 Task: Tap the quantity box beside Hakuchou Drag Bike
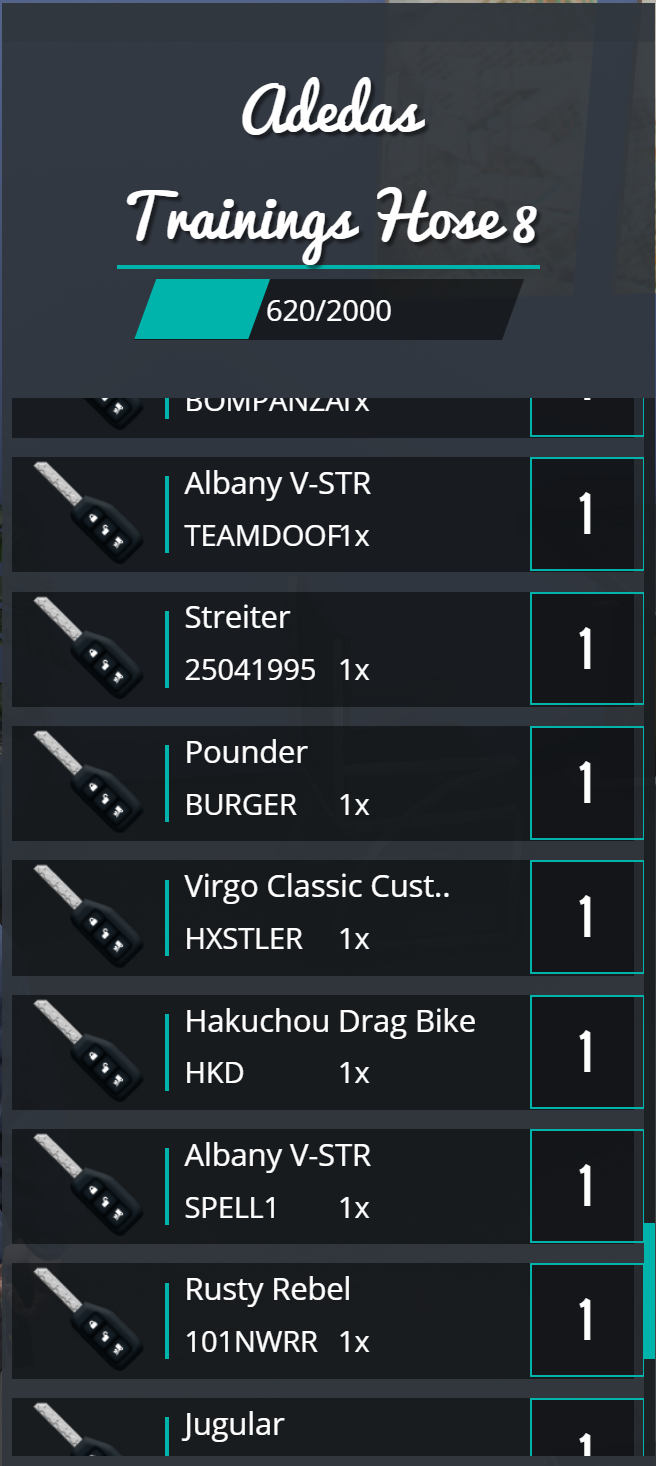[x=587, y=1051]
